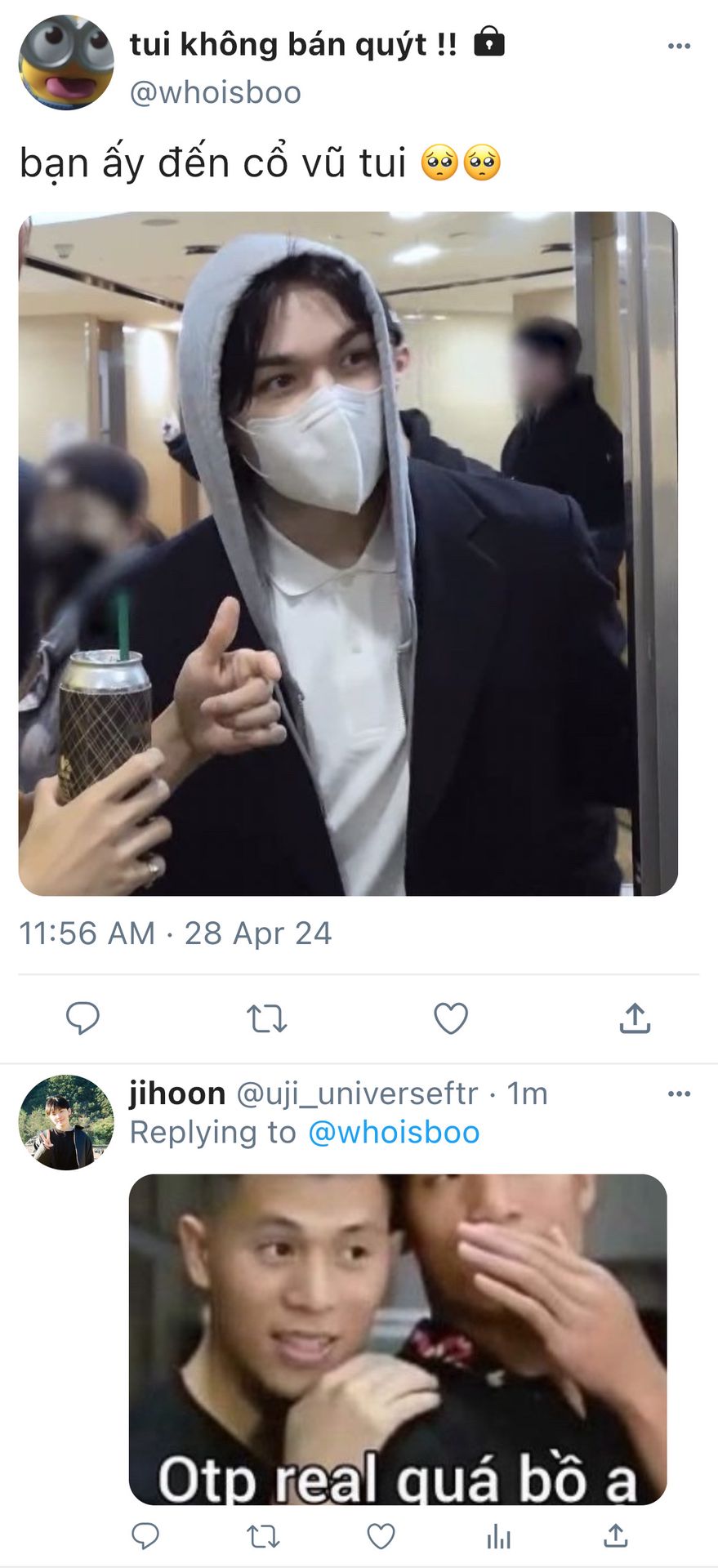Like jihoon's reply
Image resolution: width=718 pixels, height=1568 pixels.
(x=381, y=1537)
